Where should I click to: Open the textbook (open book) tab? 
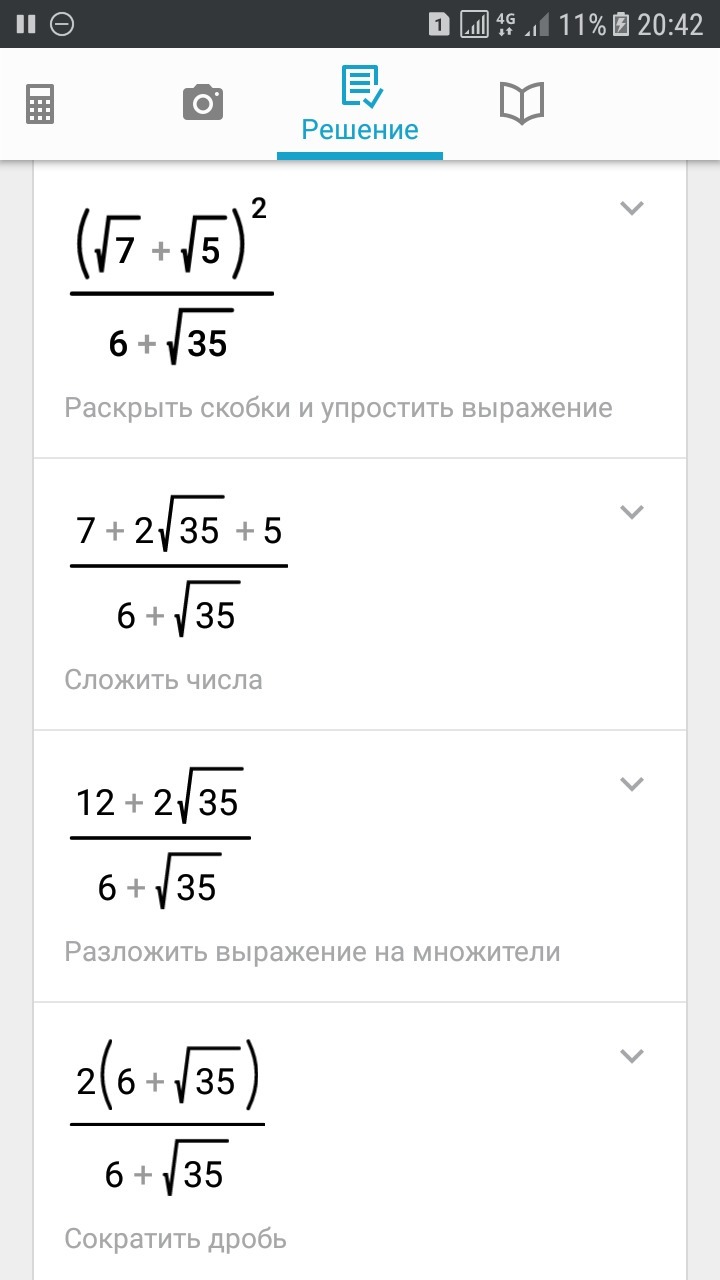pyautogui.click(x=521, y=103)
